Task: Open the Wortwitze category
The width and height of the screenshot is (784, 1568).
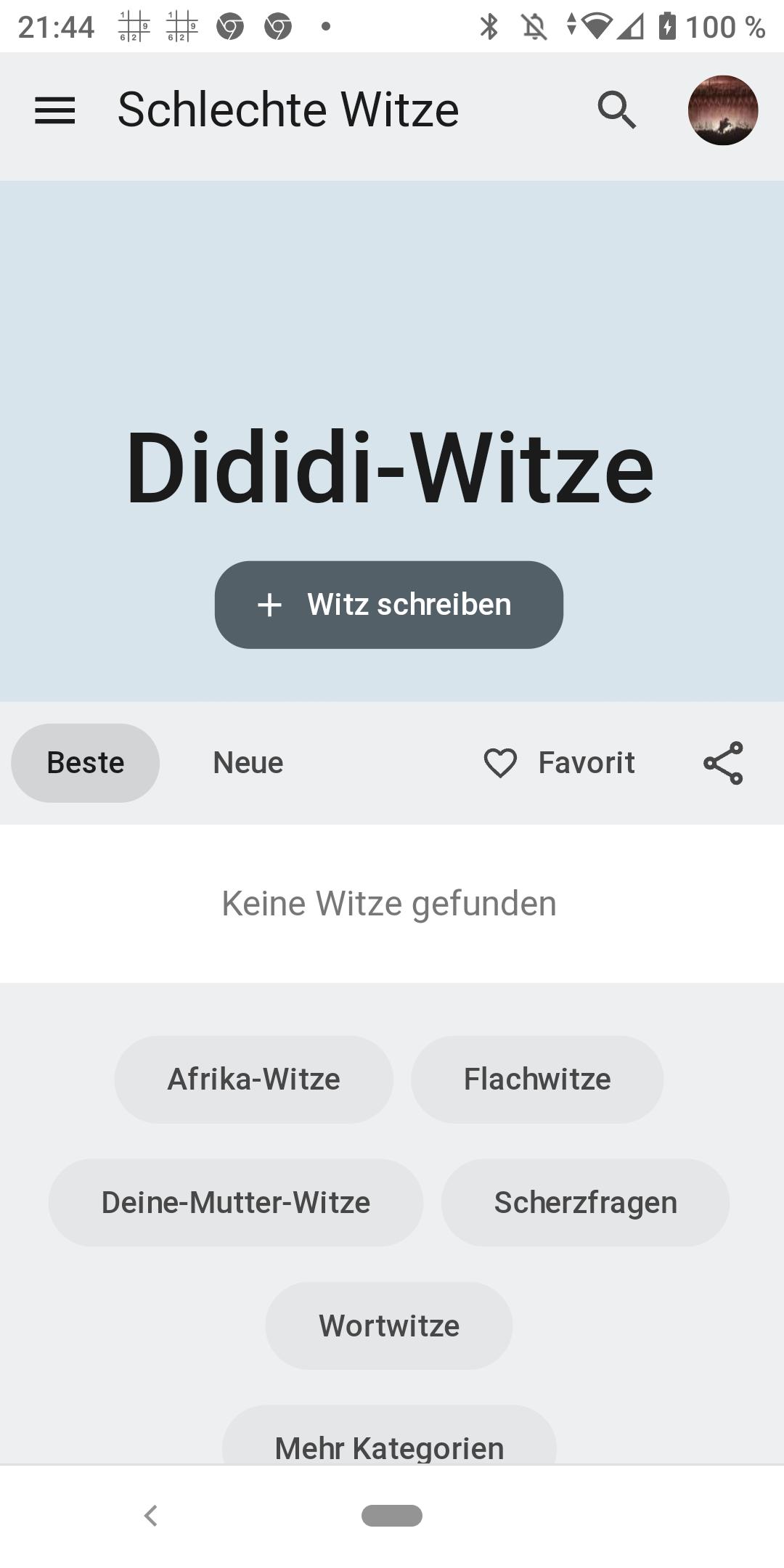Action: (x=389, y=1326)
